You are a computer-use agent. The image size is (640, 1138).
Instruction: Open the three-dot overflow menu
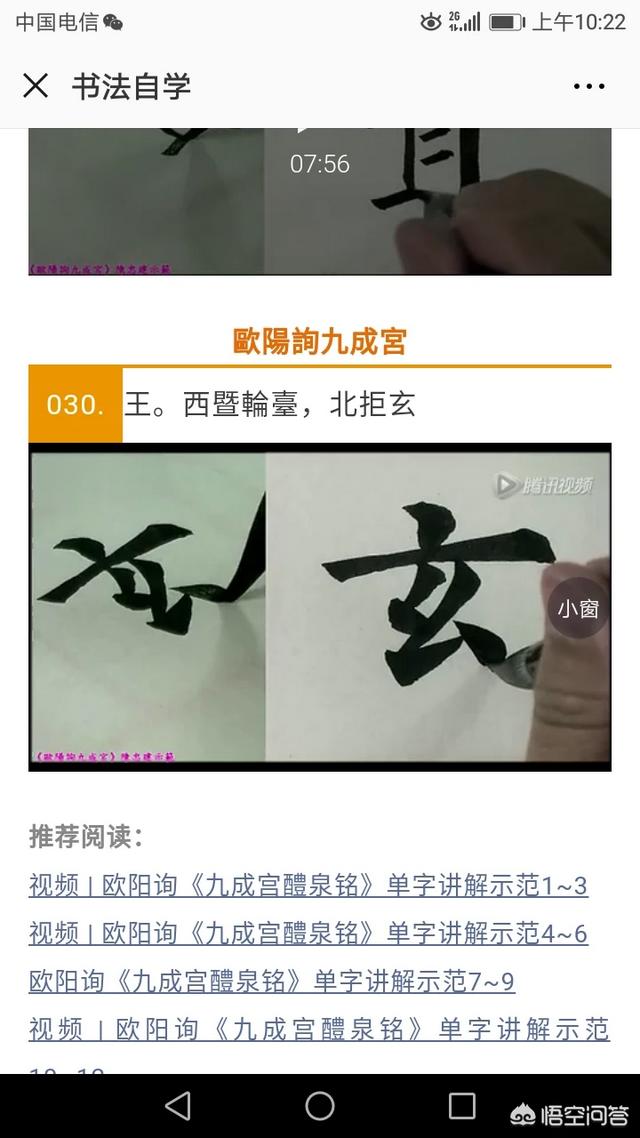(x=589, y=87)
